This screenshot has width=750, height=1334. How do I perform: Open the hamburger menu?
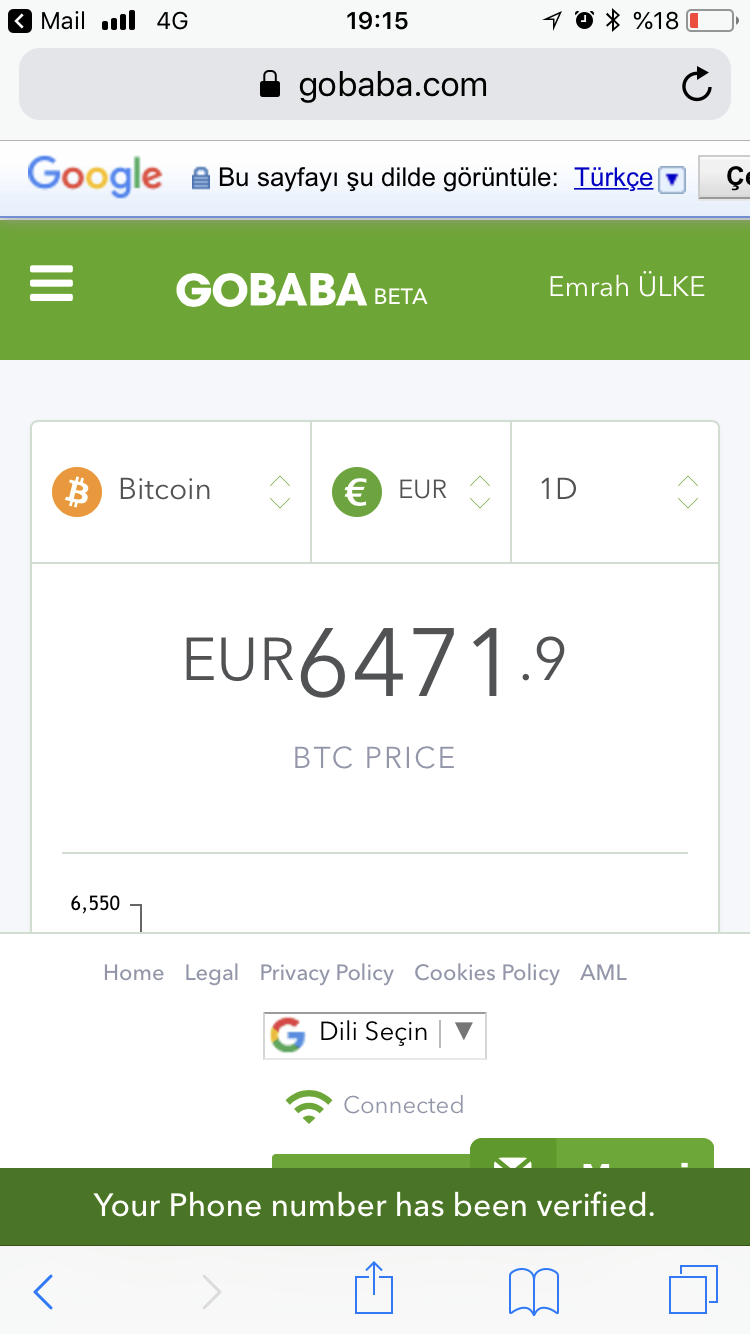coord(52,284)
